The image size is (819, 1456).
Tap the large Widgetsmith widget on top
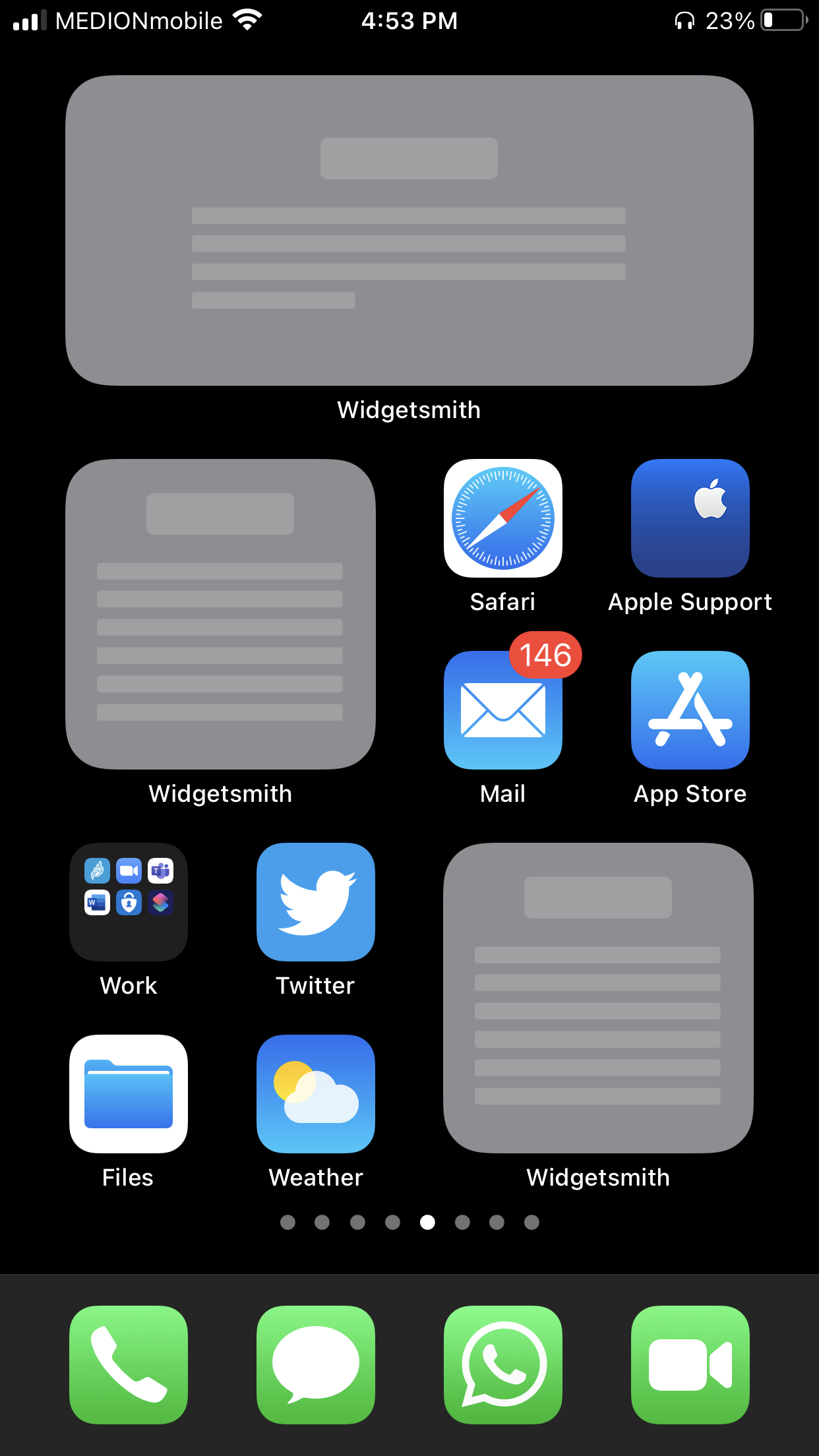click(x=409, y=230)
